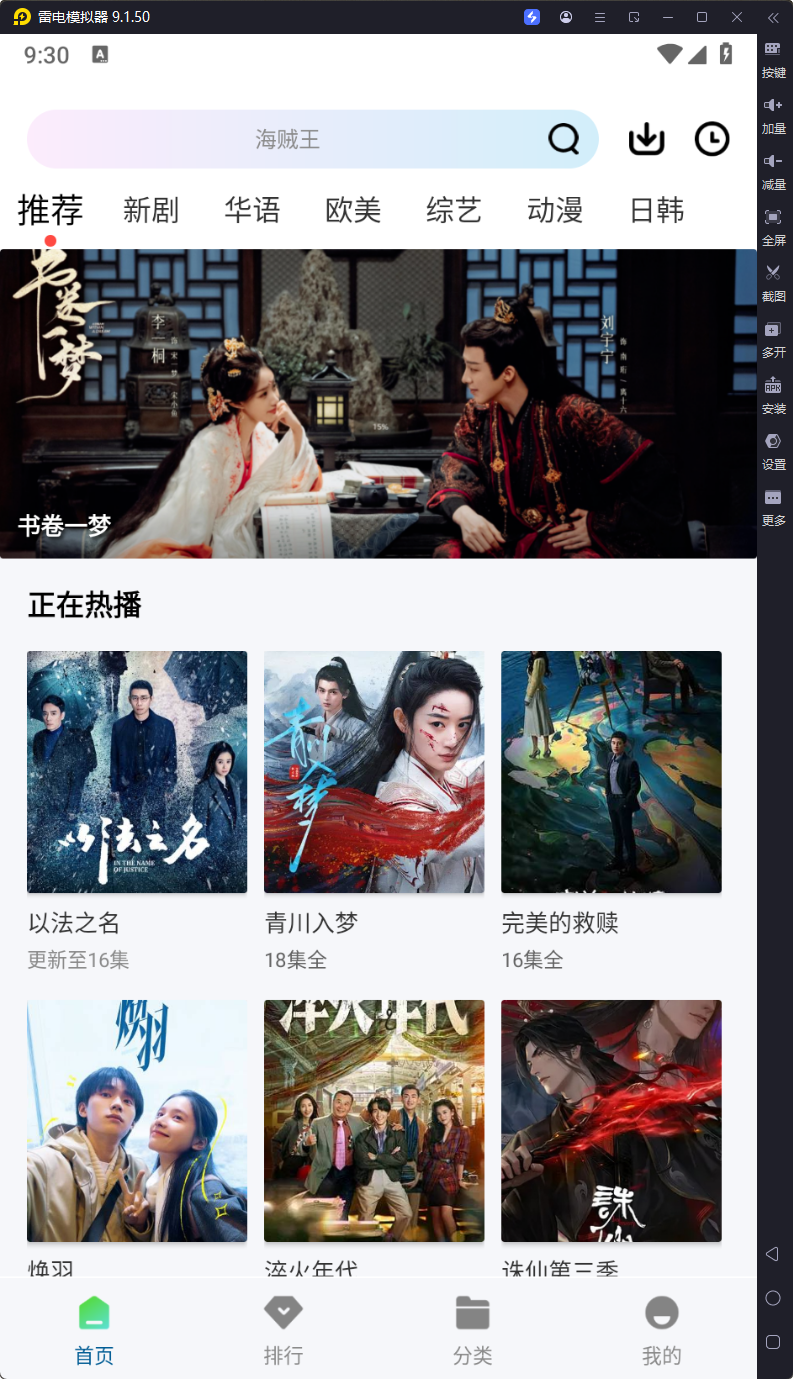Switch to the 动漫 tab

(x=555, y=210)
